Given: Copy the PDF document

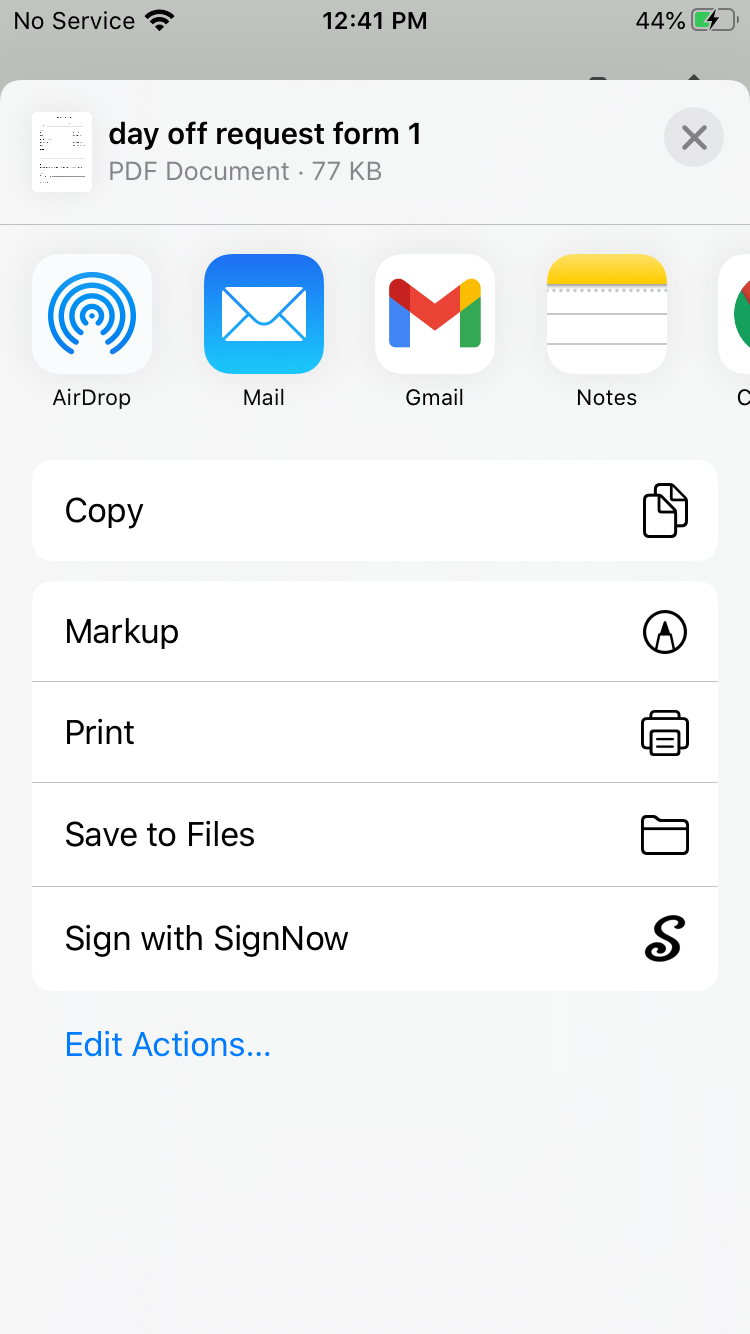Looking at the screenshot, I should [x=375, y=511].
